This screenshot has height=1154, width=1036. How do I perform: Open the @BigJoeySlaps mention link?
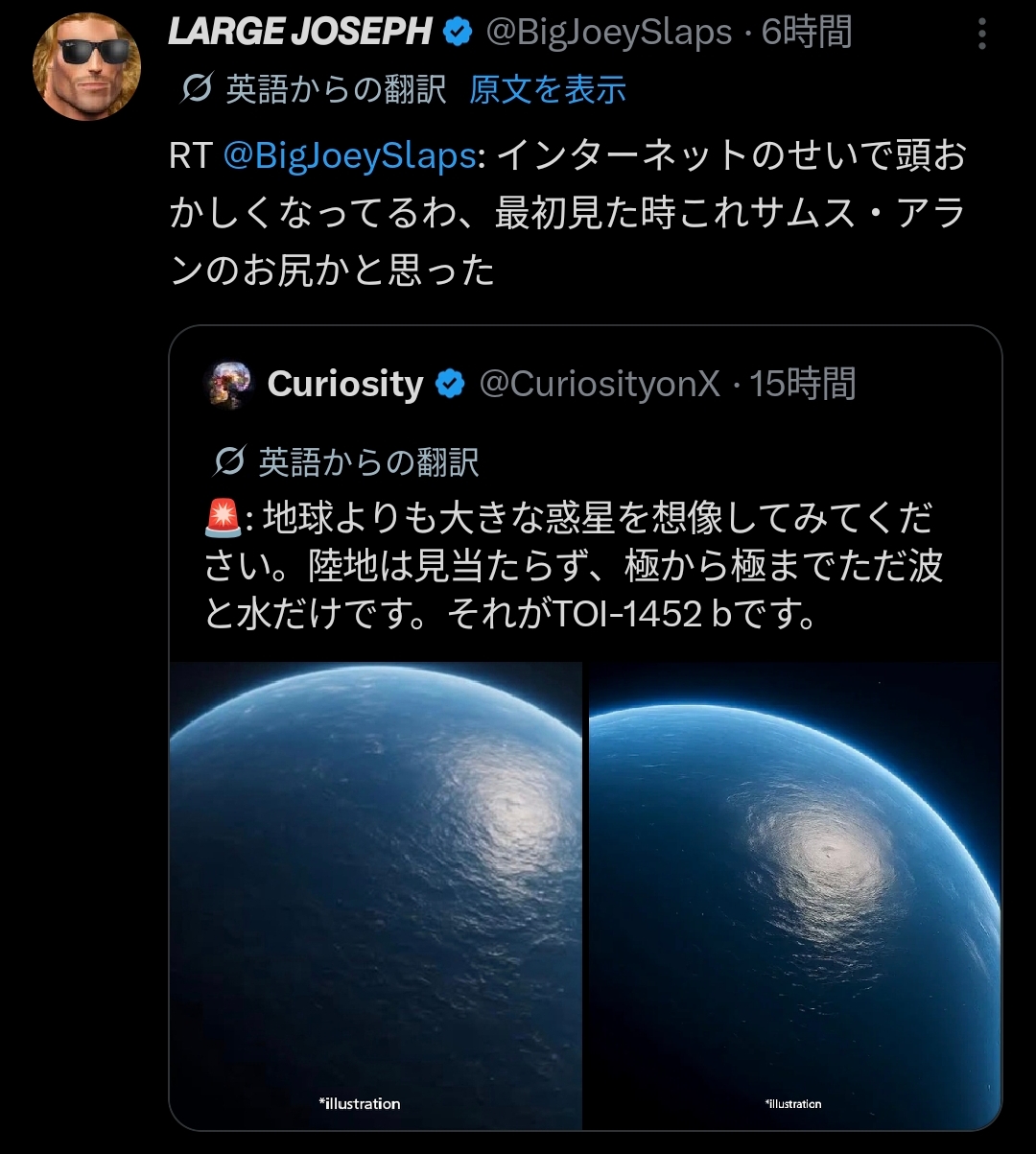[348, 156]
